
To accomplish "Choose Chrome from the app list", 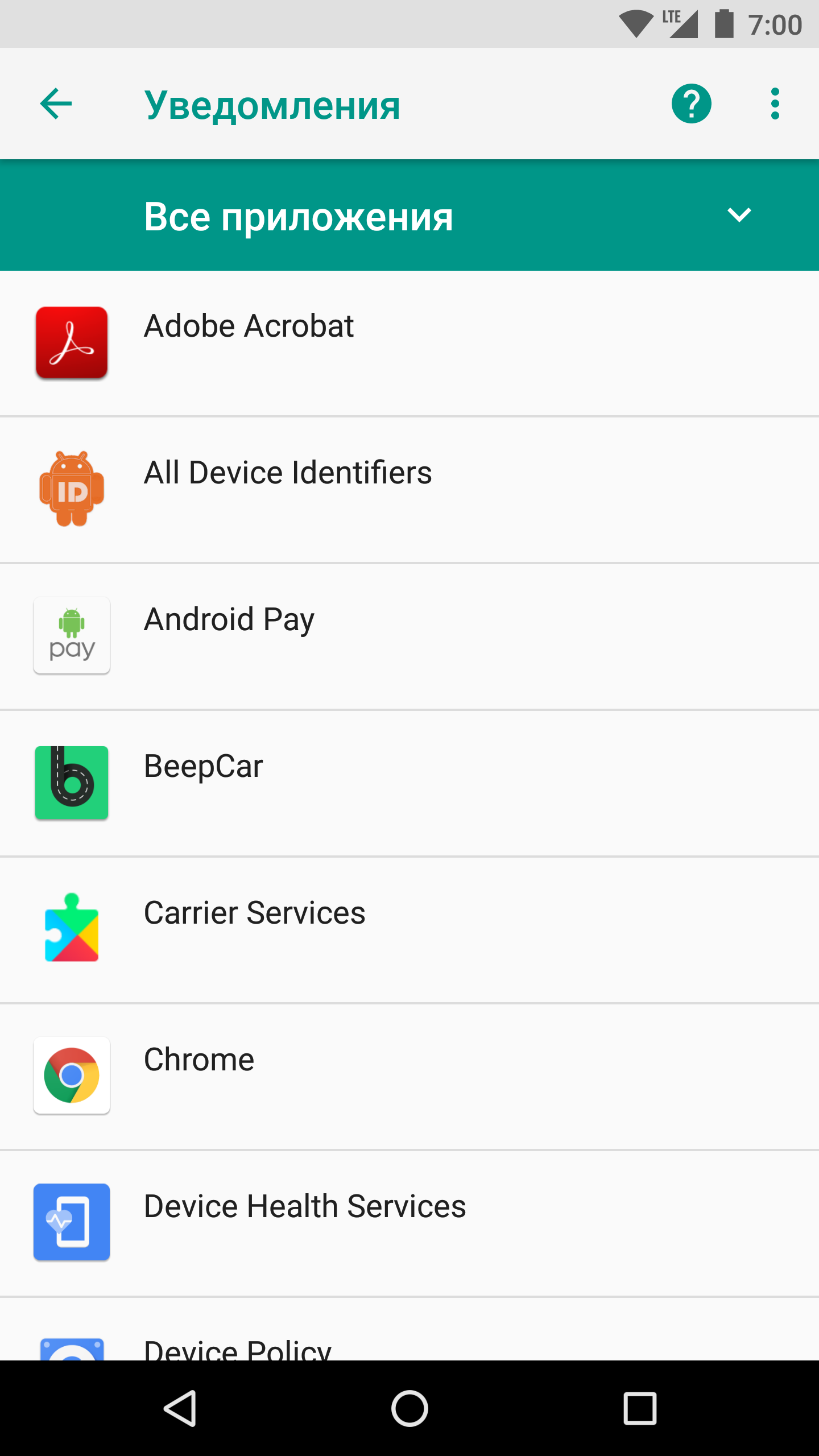I will tap(409, 1076).
